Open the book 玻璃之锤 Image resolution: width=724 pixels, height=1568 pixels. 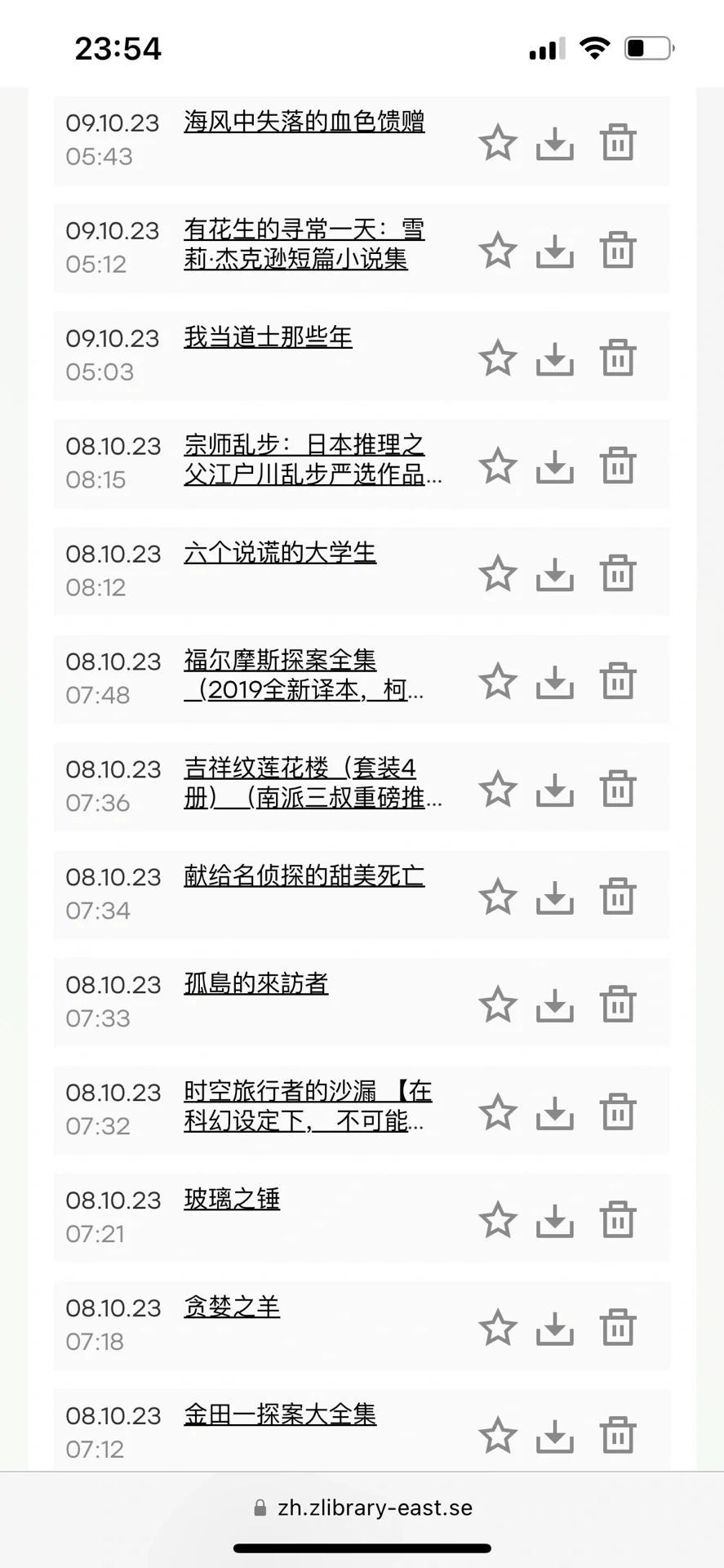coord(232,1200)
